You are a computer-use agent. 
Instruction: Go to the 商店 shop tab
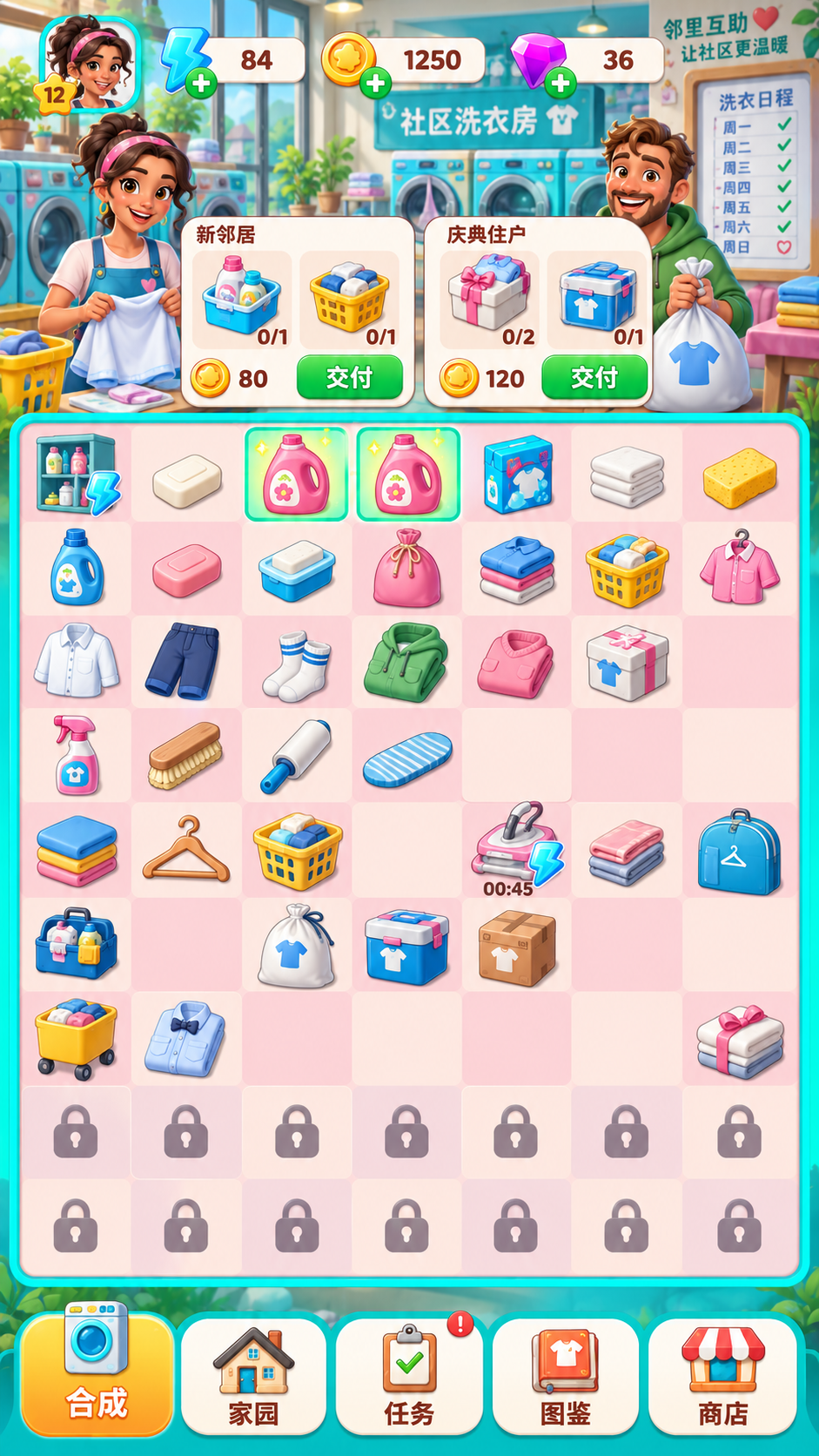[722, 1376]
